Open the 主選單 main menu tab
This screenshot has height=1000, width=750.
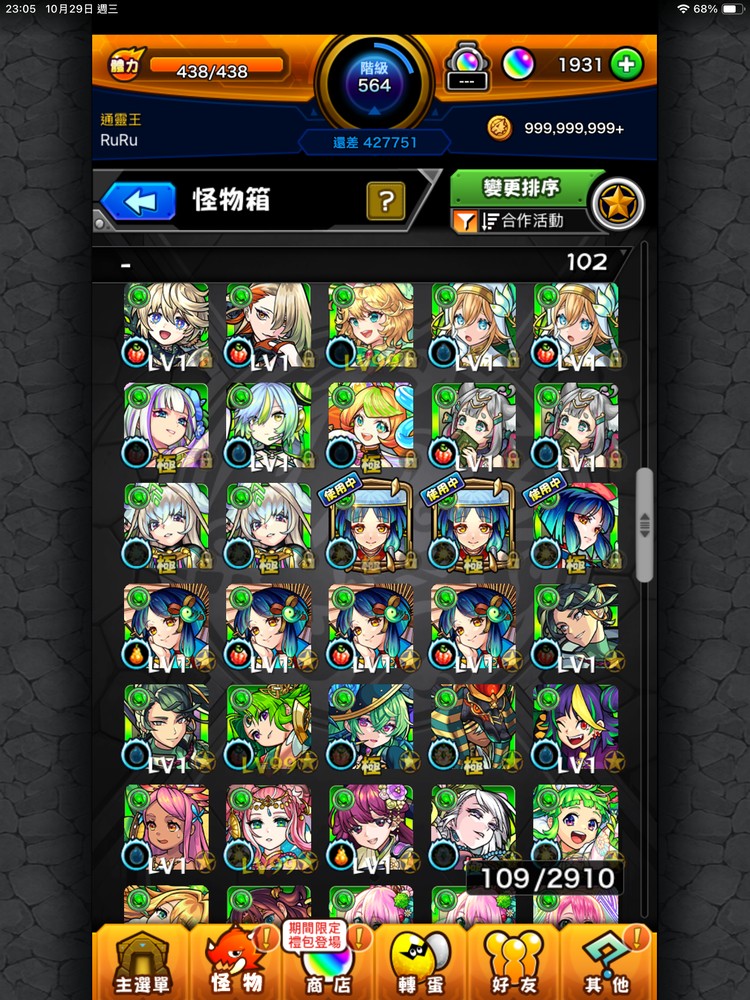[x=139, y=963]
